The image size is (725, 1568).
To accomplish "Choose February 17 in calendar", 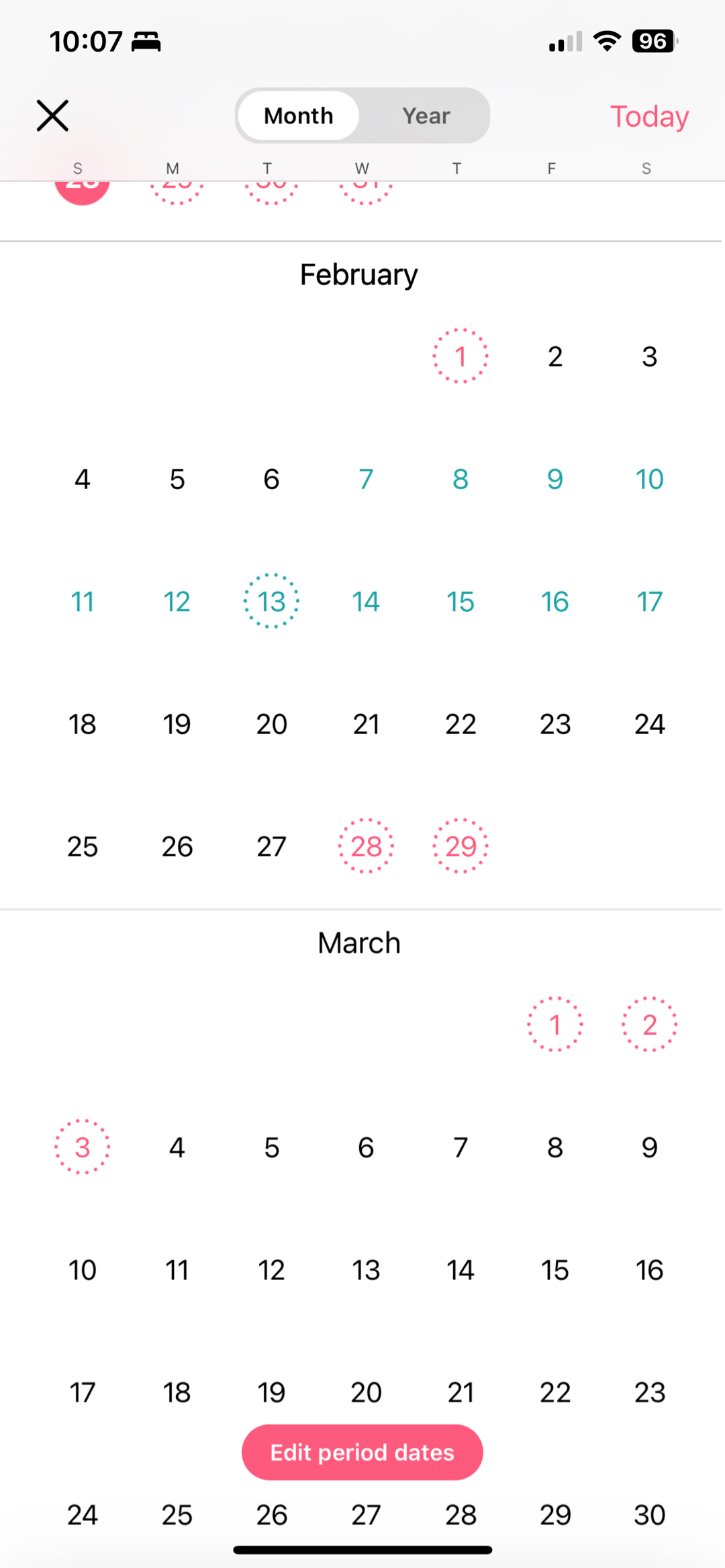I will coord(649,601).
